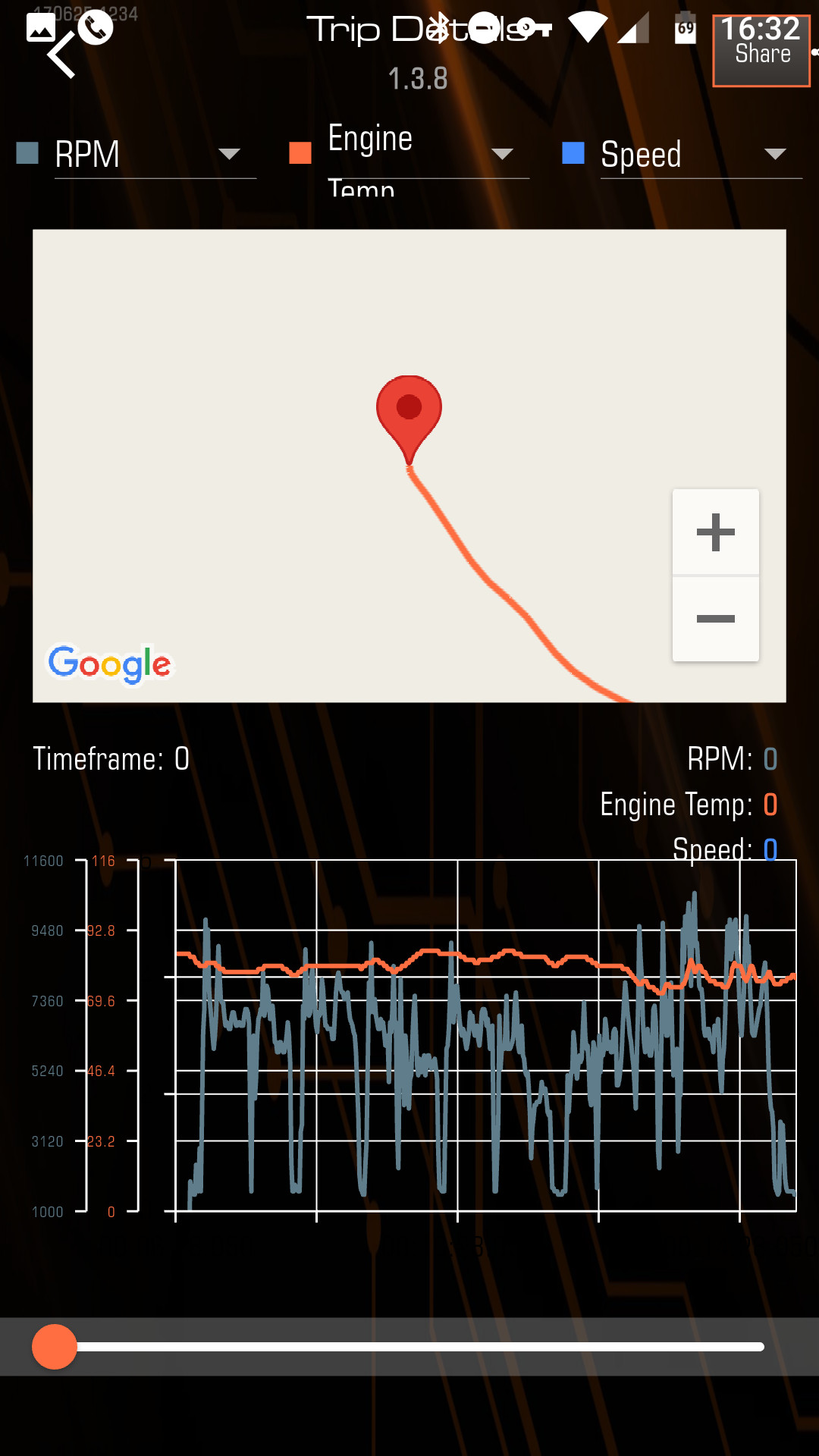Go back using the arrow icon
The image size is (819, 1456).
coord(62,55)
